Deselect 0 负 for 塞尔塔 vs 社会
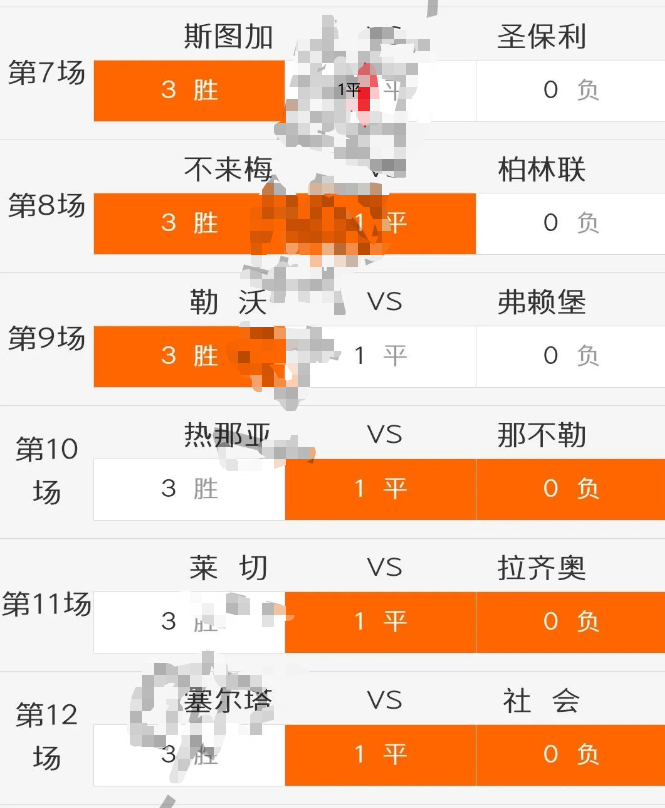Image resolution: width=665 pixels, height=808 pixels. coord(570,755)
